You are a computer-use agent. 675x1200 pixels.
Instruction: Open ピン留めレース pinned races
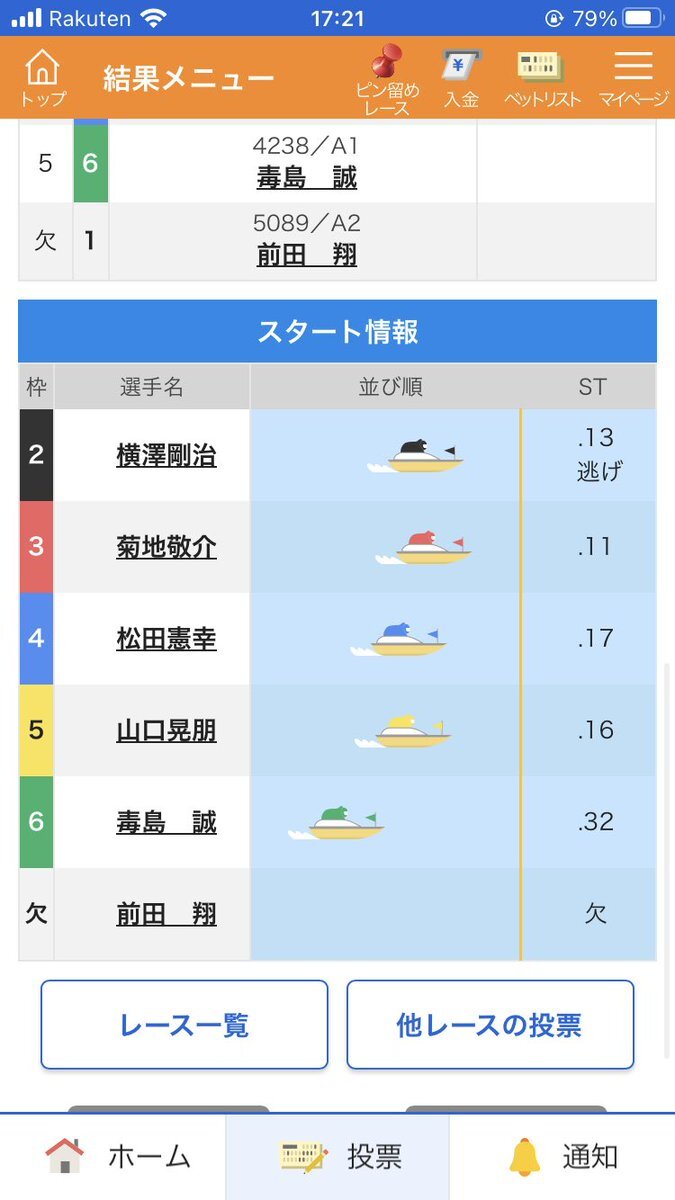click(387, 80)
